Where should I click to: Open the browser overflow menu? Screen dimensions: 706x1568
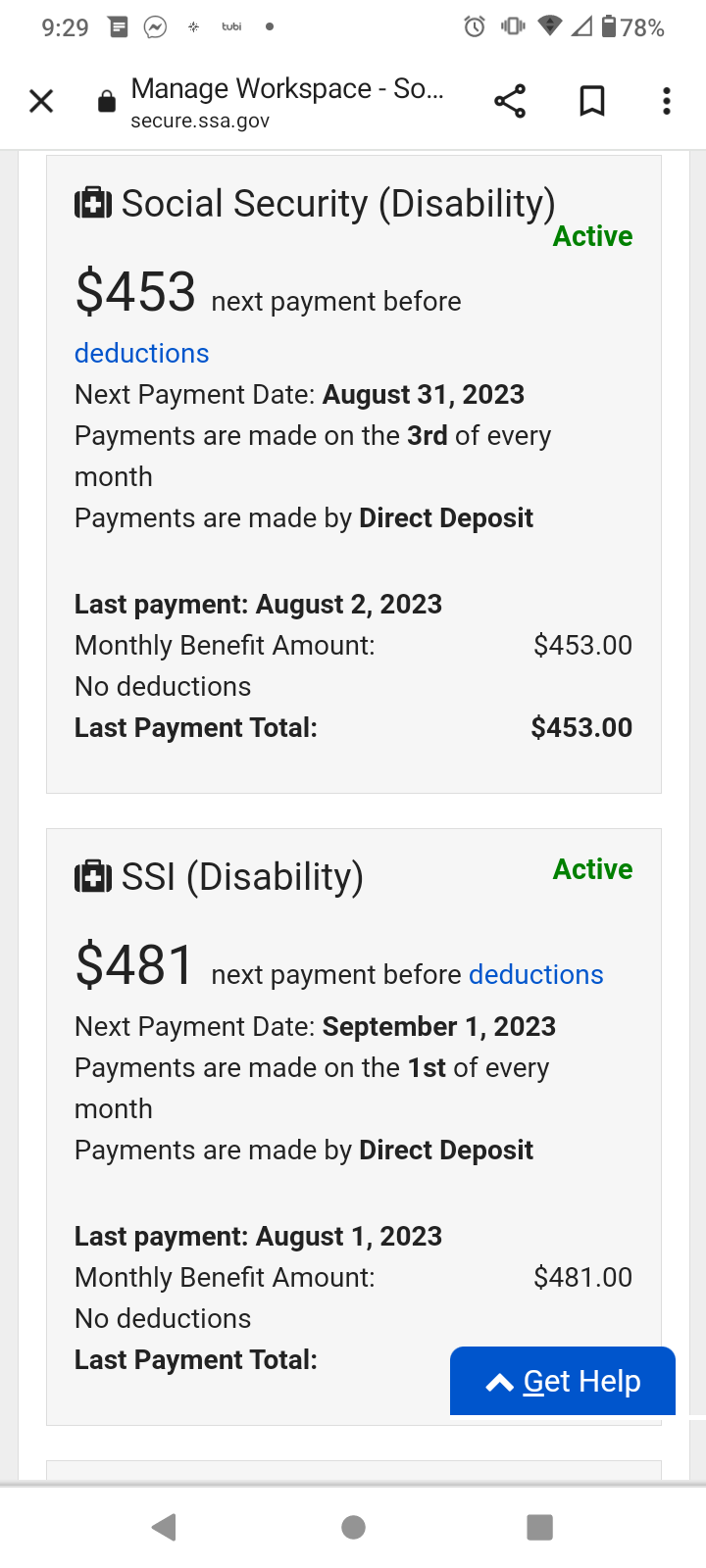tap(667, 101)
